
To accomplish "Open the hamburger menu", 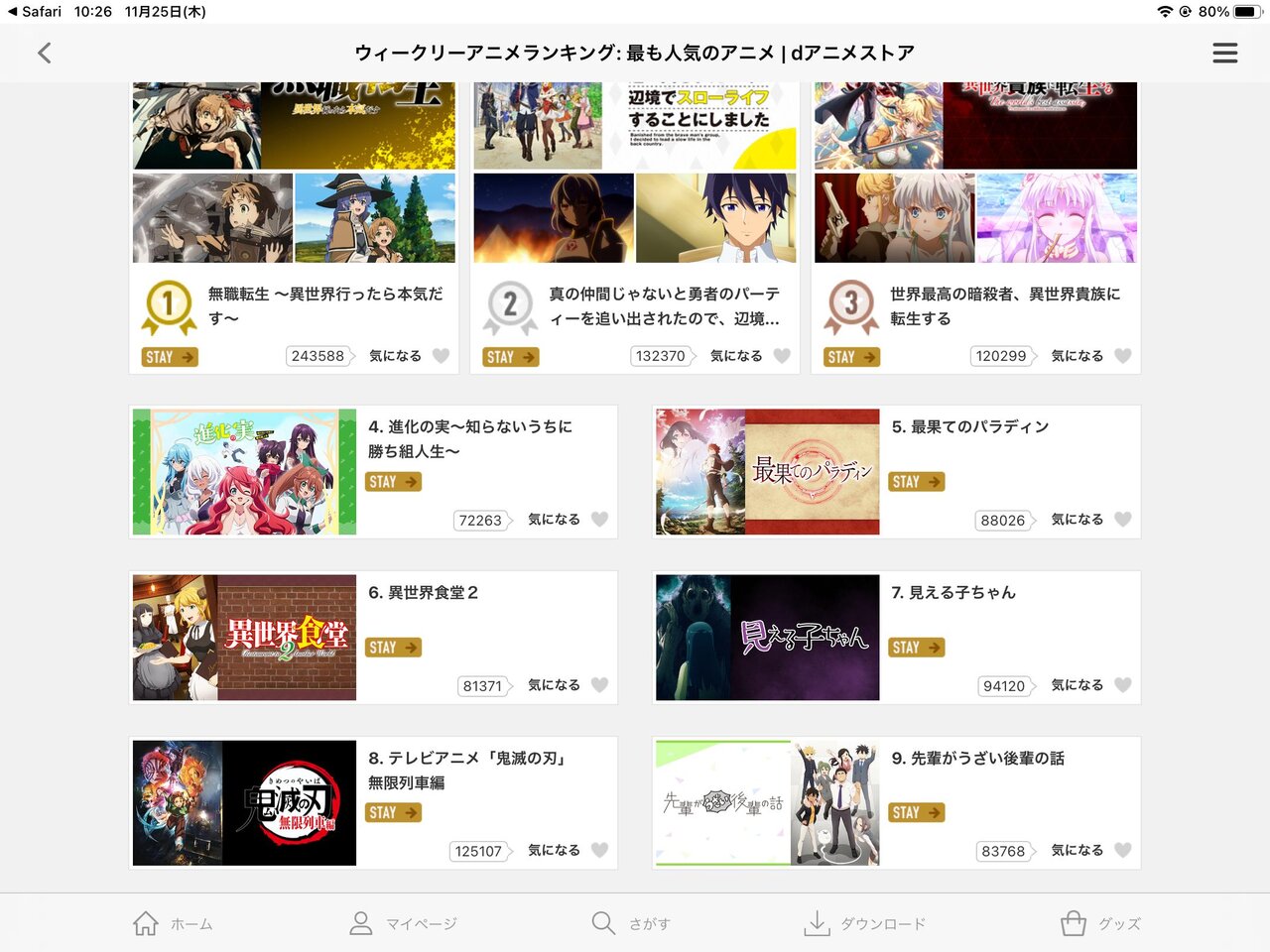I will pyautogui.click(x=1225, y=53).
